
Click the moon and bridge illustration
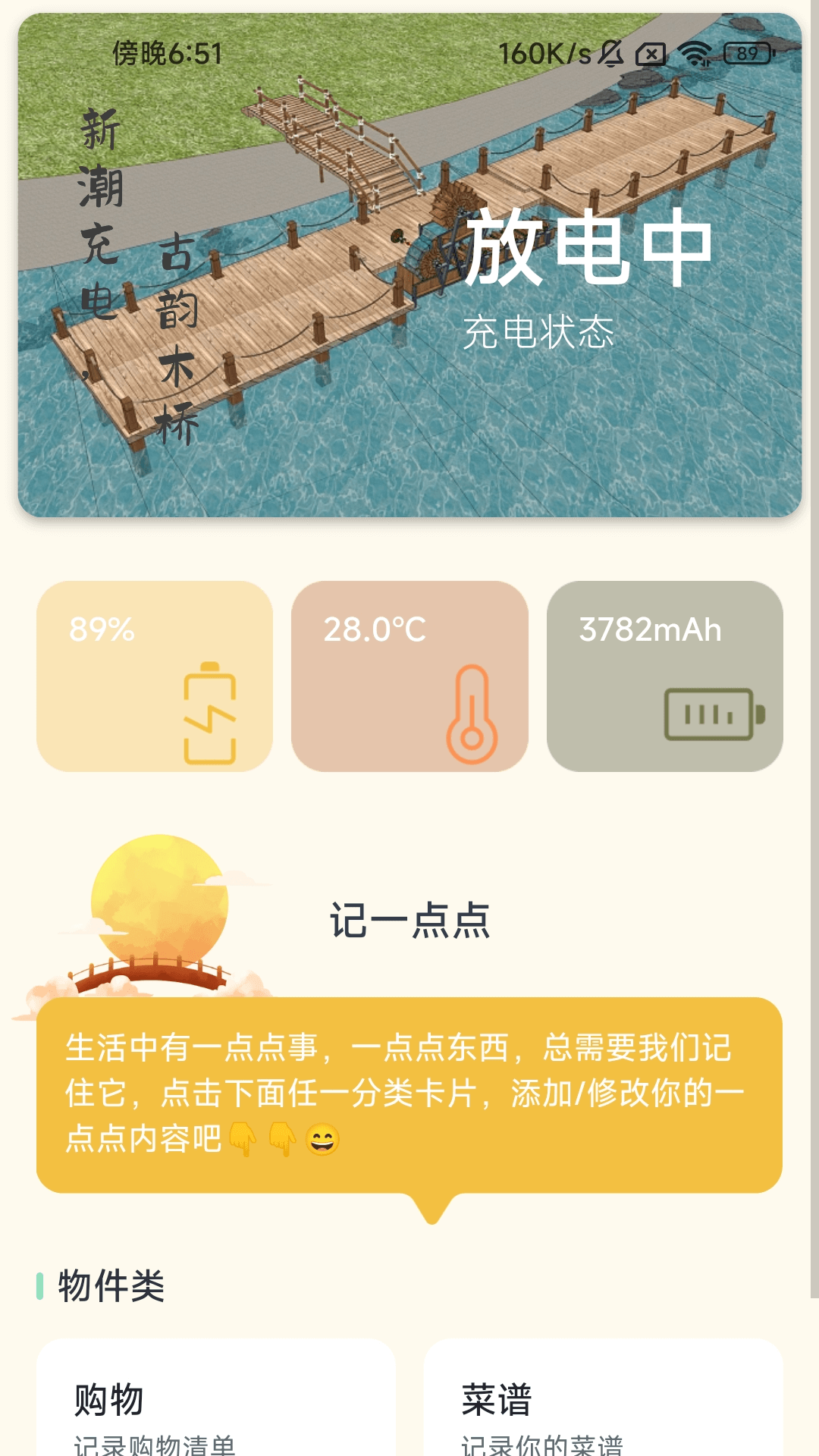(159, 910)
